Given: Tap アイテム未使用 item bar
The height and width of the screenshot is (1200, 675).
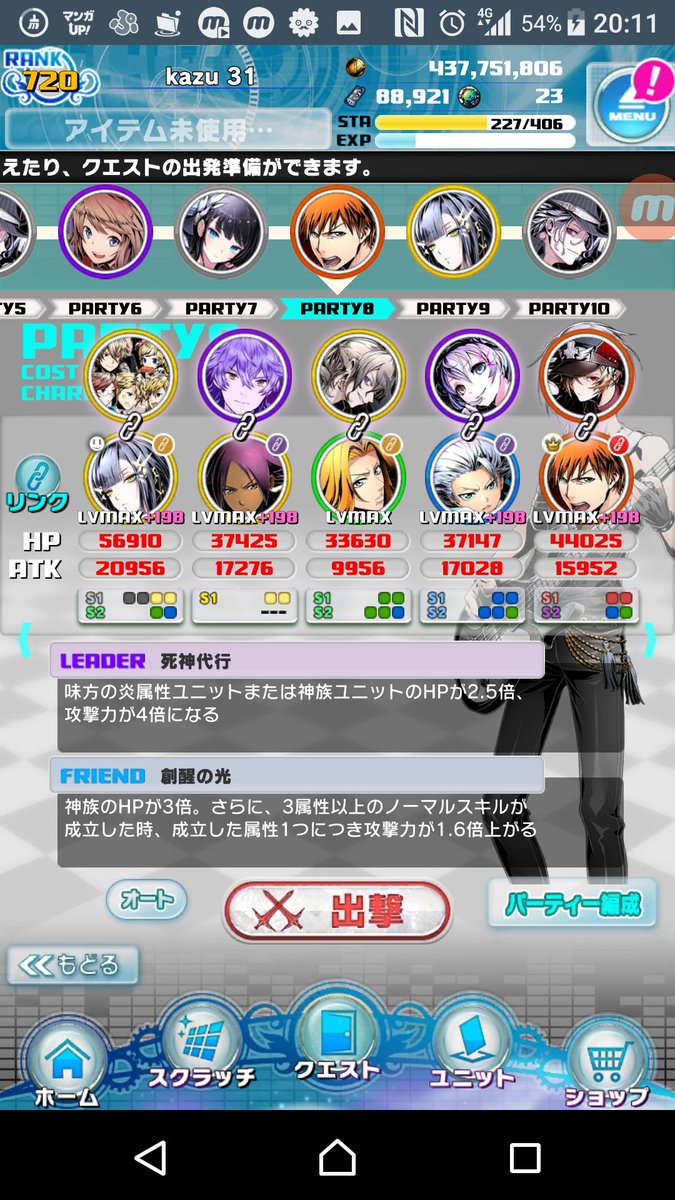Looking at the screenshot, I should (x=168, y=129).
